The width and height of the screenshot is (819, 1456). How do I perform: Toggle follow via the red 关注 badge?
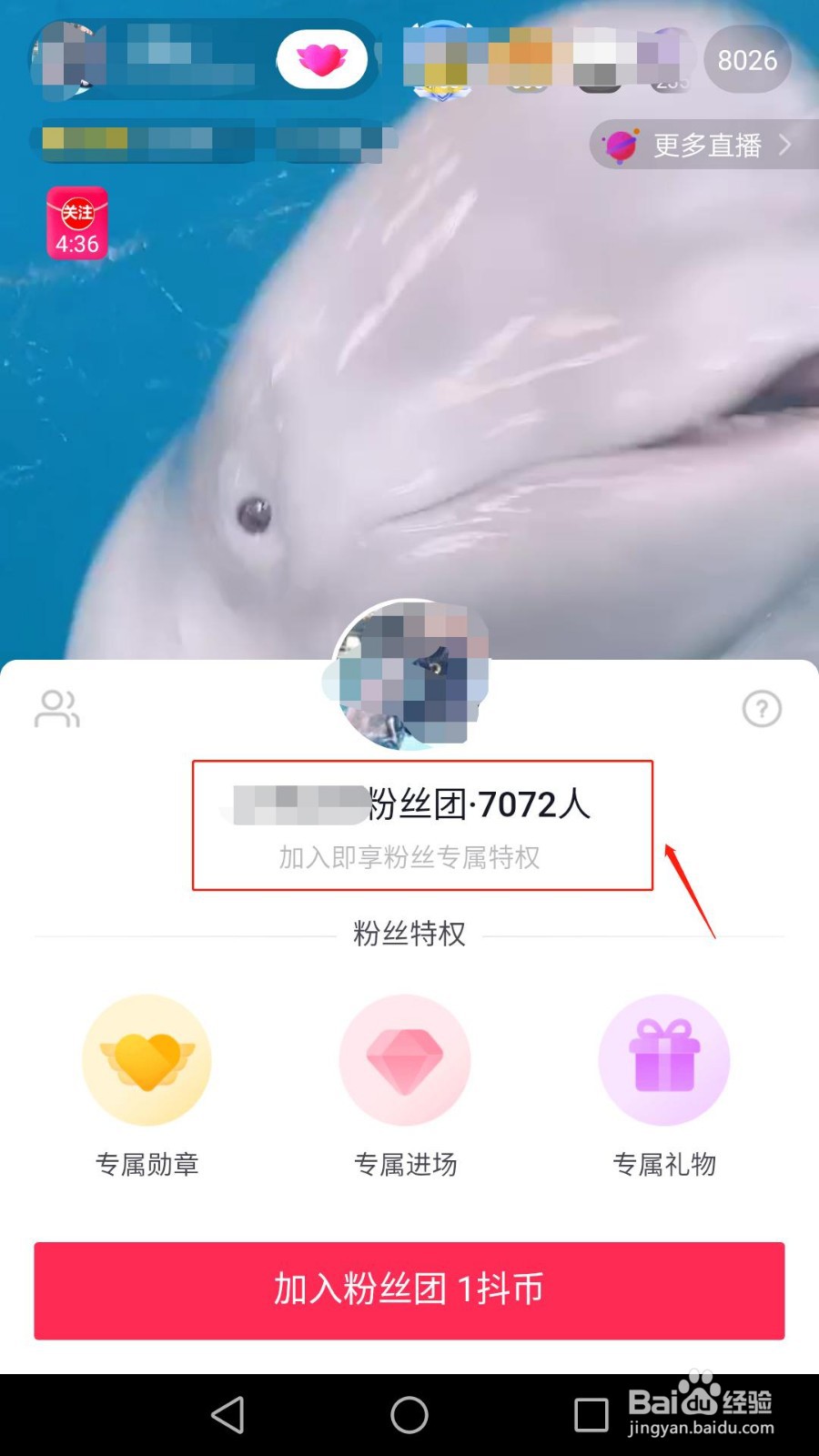[76, 210]
